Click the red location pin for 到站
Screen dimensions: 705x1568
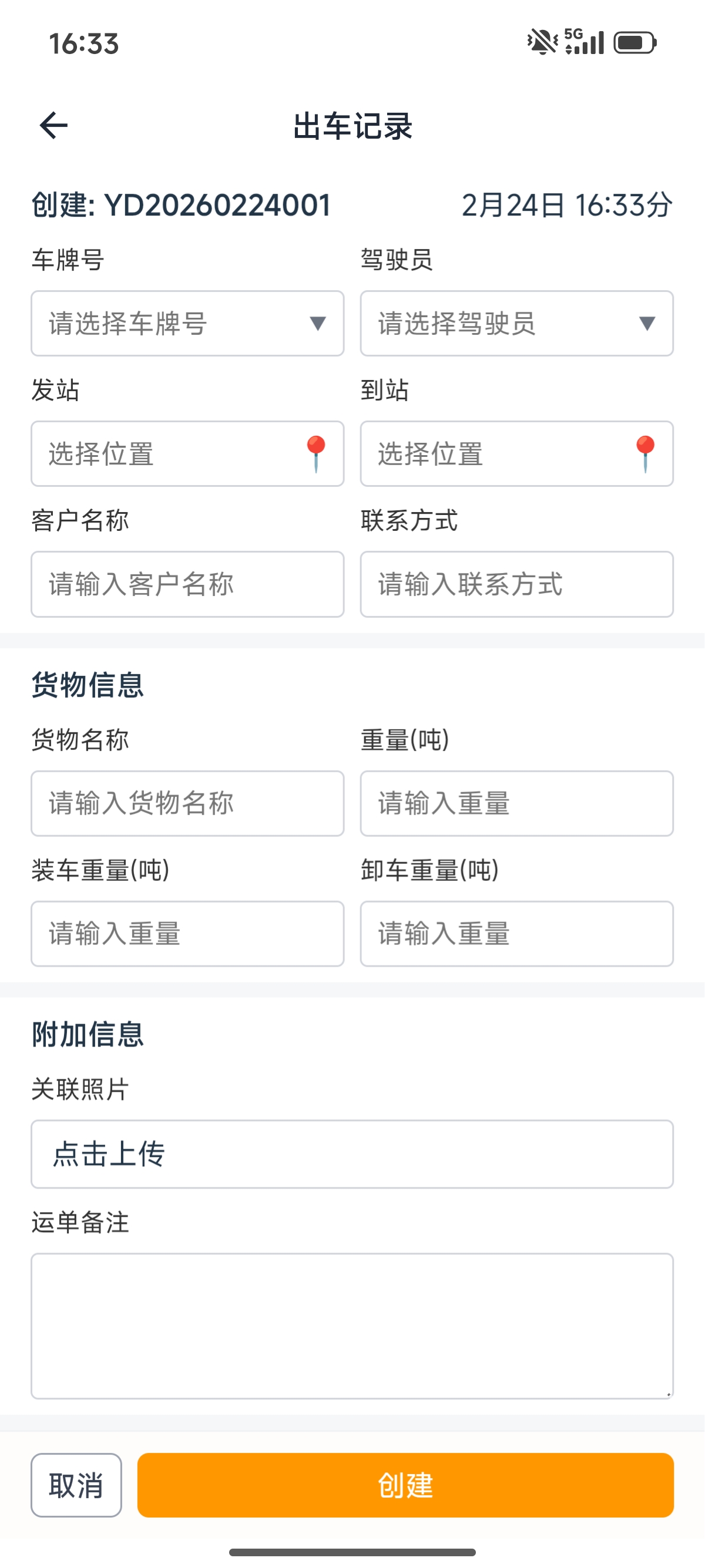[x=644, y=453]
